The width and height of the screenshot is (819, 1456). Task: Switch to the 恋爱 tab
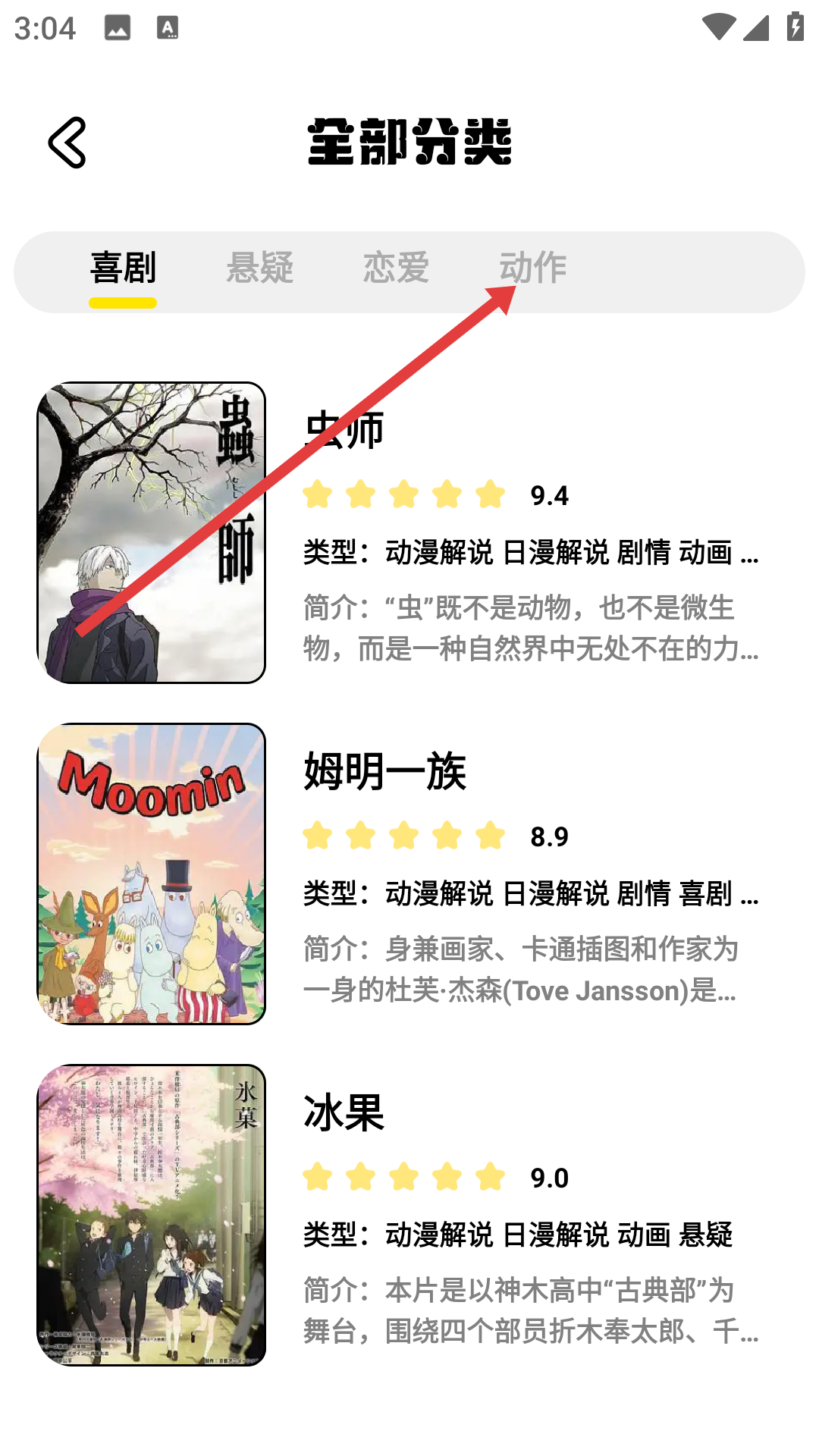click(396, 268)
